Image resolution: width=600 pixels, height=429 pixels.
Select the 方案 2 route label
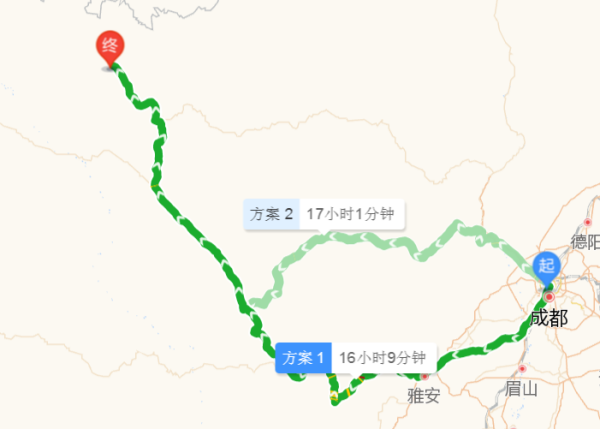(x=272, y=215)
